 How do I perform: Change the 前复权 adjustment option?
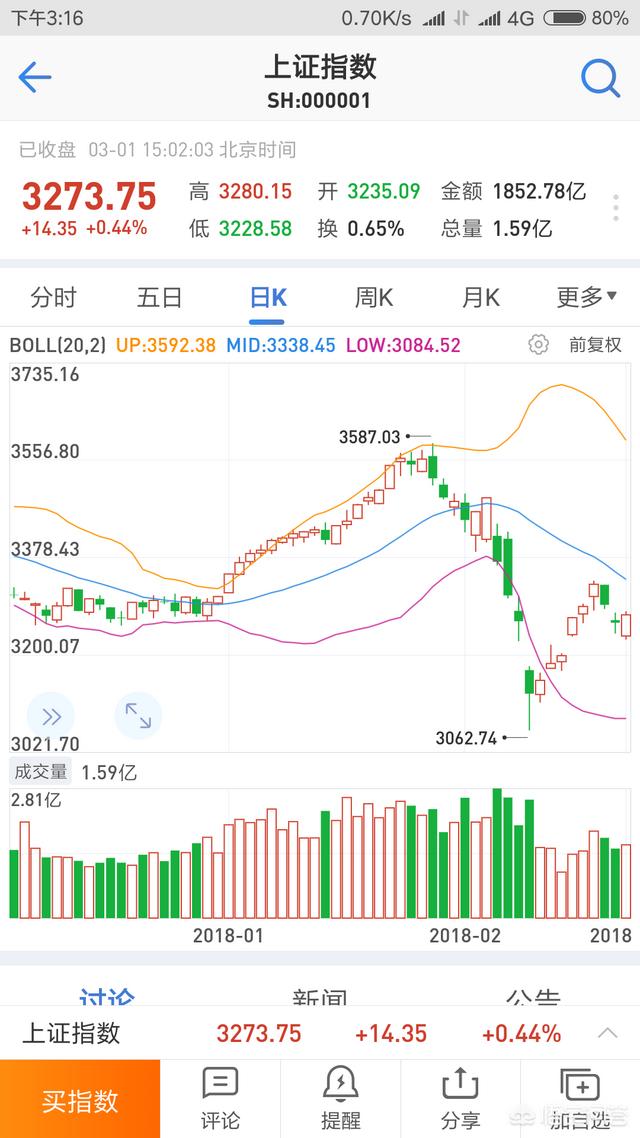click(x=595, y=345)
